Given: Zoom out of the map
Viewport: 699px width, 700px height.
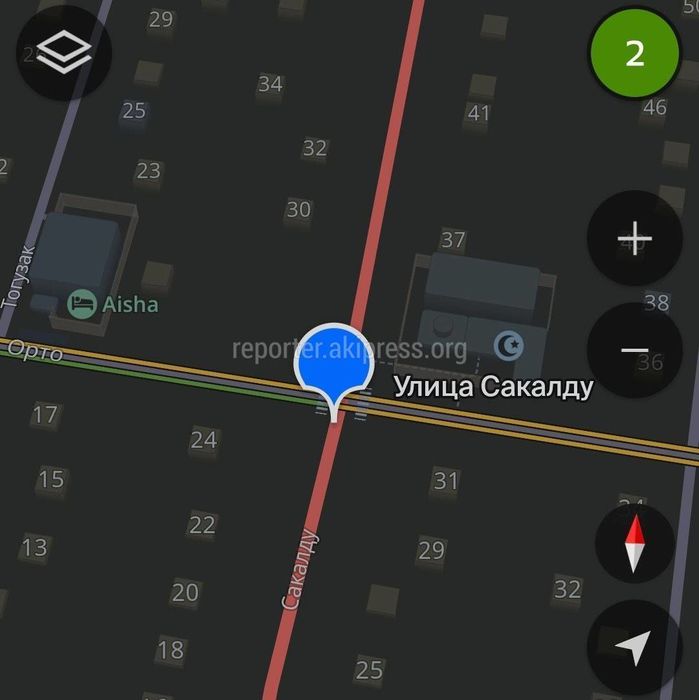Looking at the screenshot, I should pos(634,350).
